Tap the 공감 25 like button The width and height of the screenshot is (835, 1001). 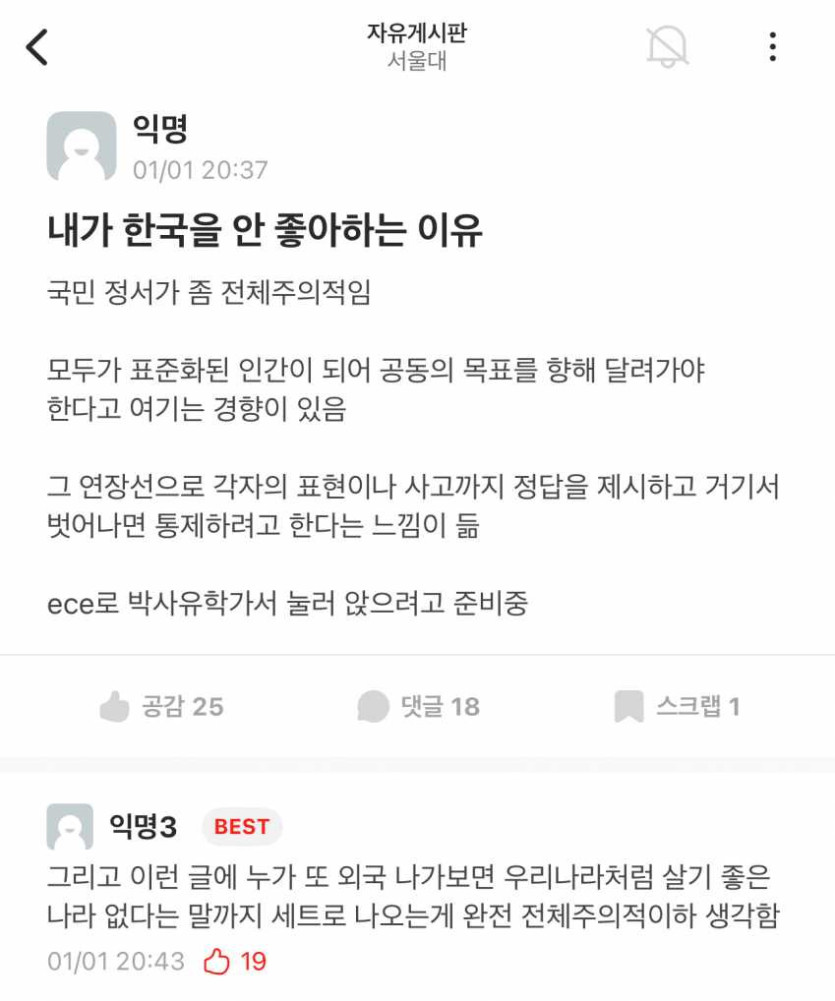[162, 707]
